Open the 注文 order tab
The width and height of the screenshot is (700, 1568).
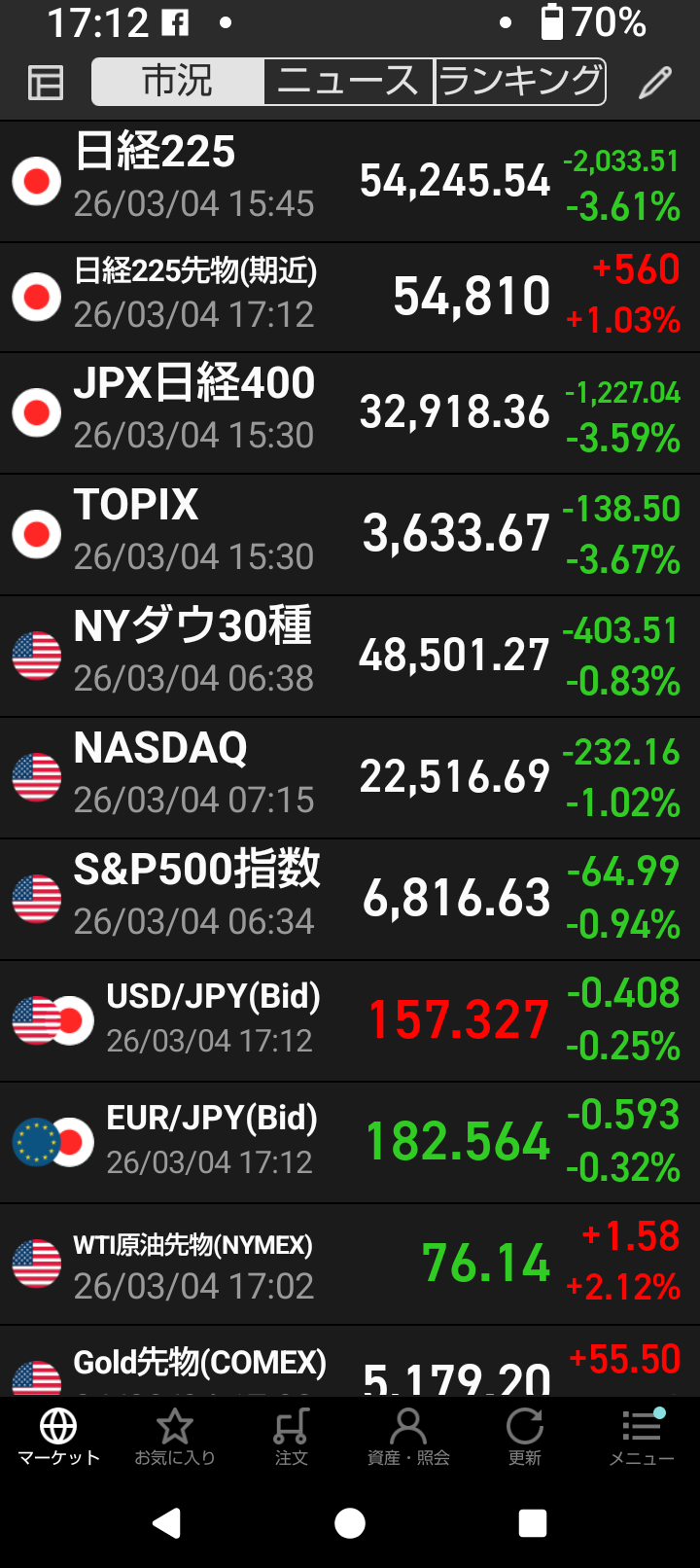coord(291,1437)
